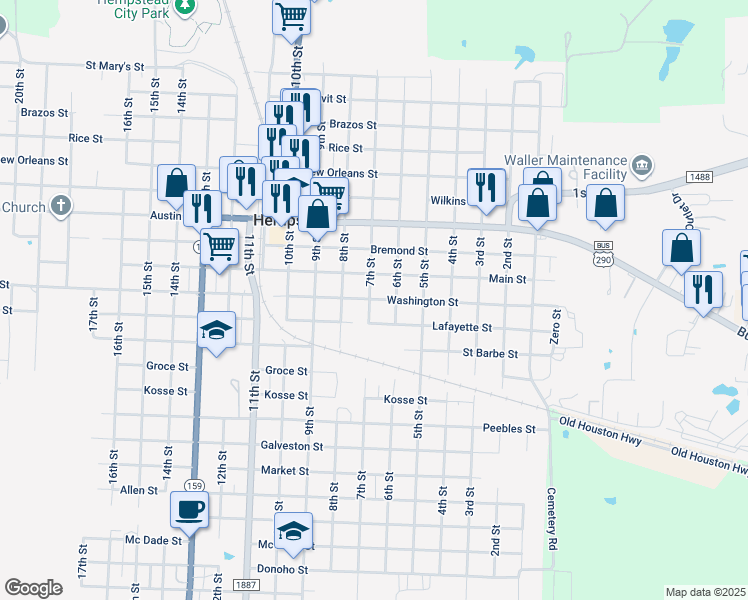Open the school marker near Lafayette St
The image size is (748, 600).
click(x=215, y=331)
